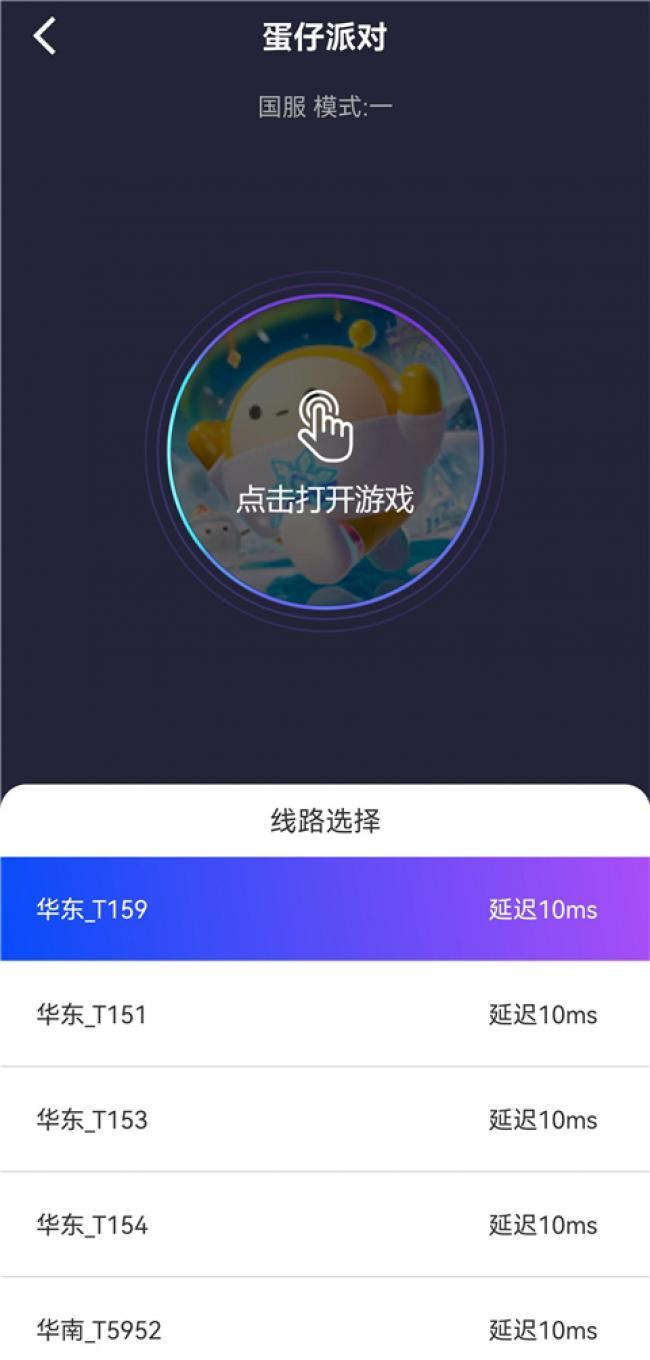The image size is (650, 1360).
Task: Tap the circular 点击打开游戏 button
Action: [x=325, y=452]
